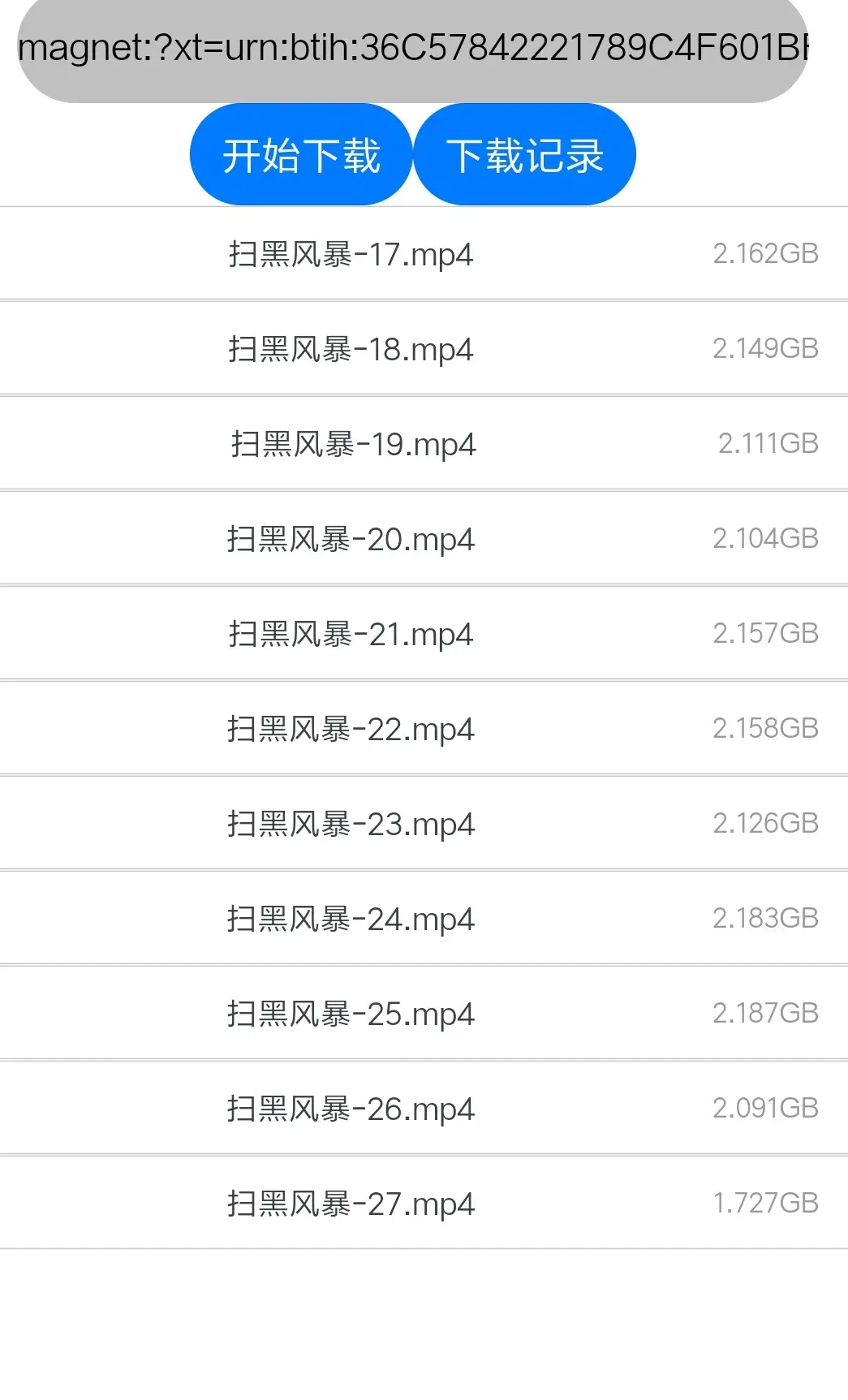Start download with 开始下载 button
This screenshot has width=848, height=1400.
pyautogui.click(x=301, y=154)
